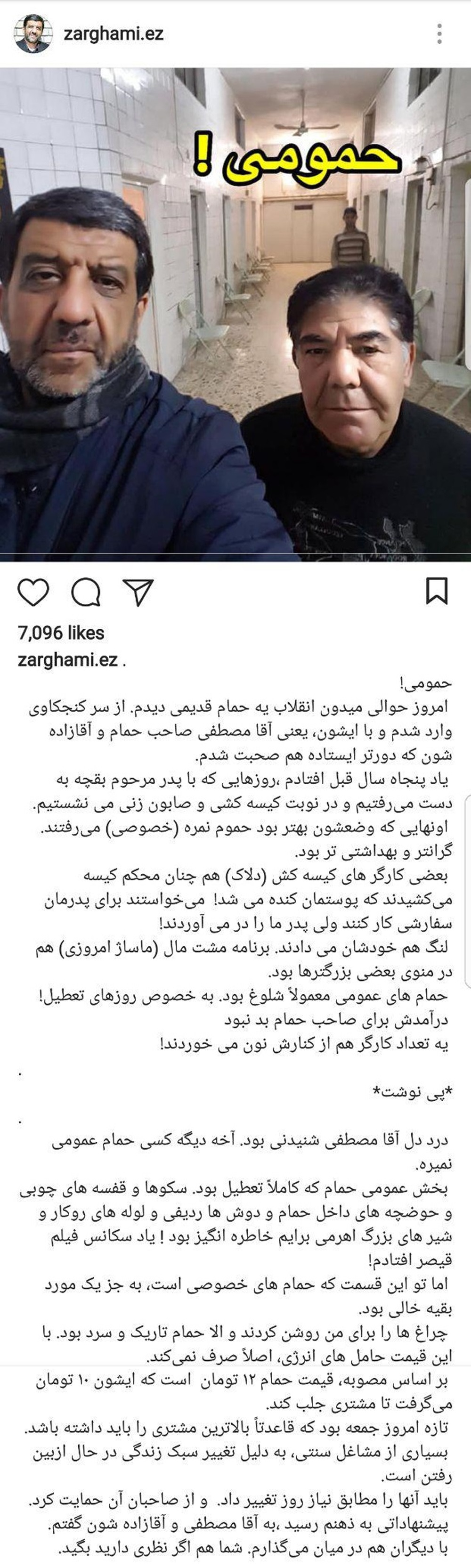Screen dimensions: 471x1568
Task: Open zarghami.ez profile picture in the header
Action: coord(32,34)
